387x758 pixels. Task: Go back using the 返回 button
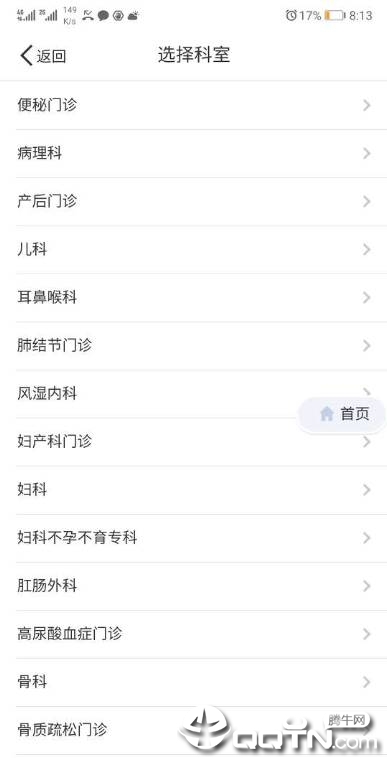coord(43,56)
